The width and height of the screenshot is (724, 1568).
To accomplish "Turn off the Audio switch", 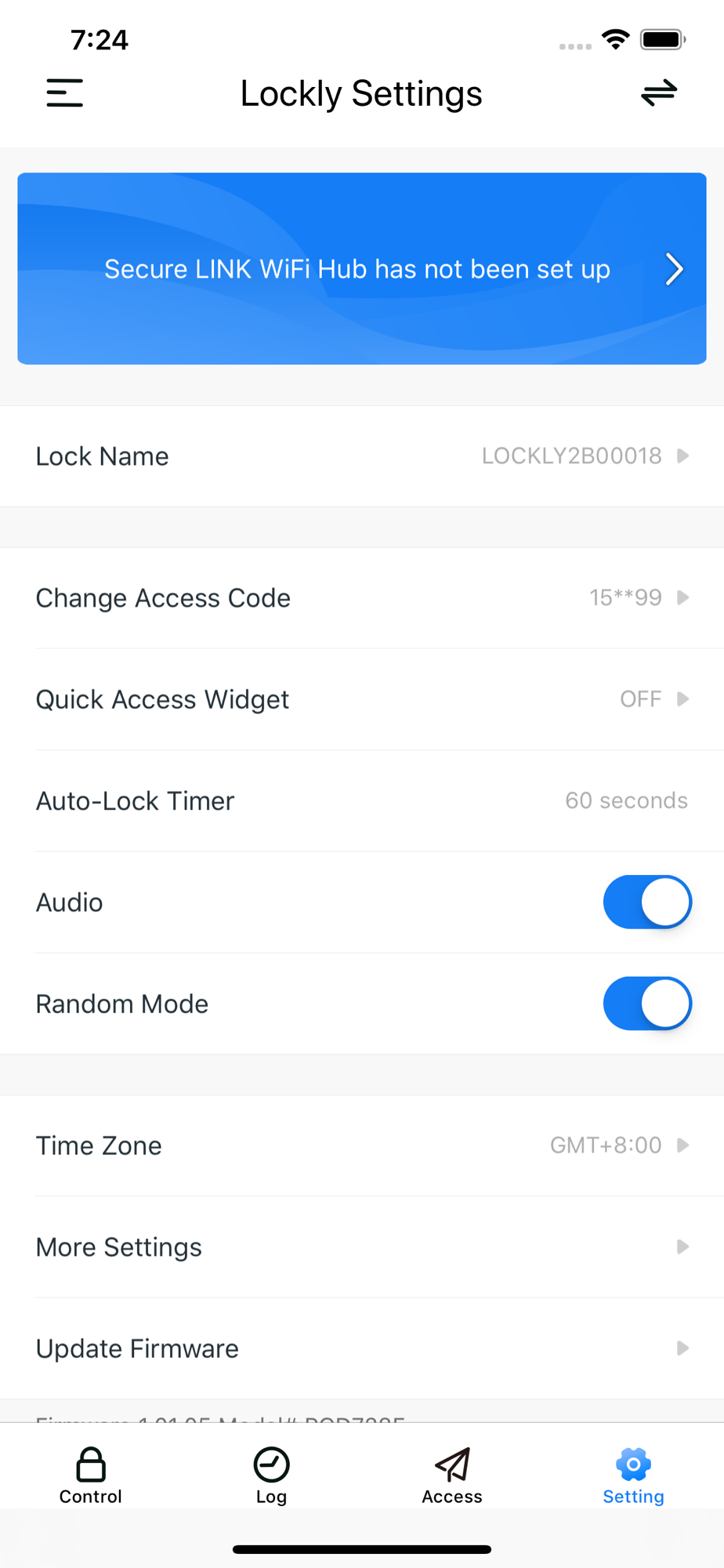I will [x=647, y=902].
